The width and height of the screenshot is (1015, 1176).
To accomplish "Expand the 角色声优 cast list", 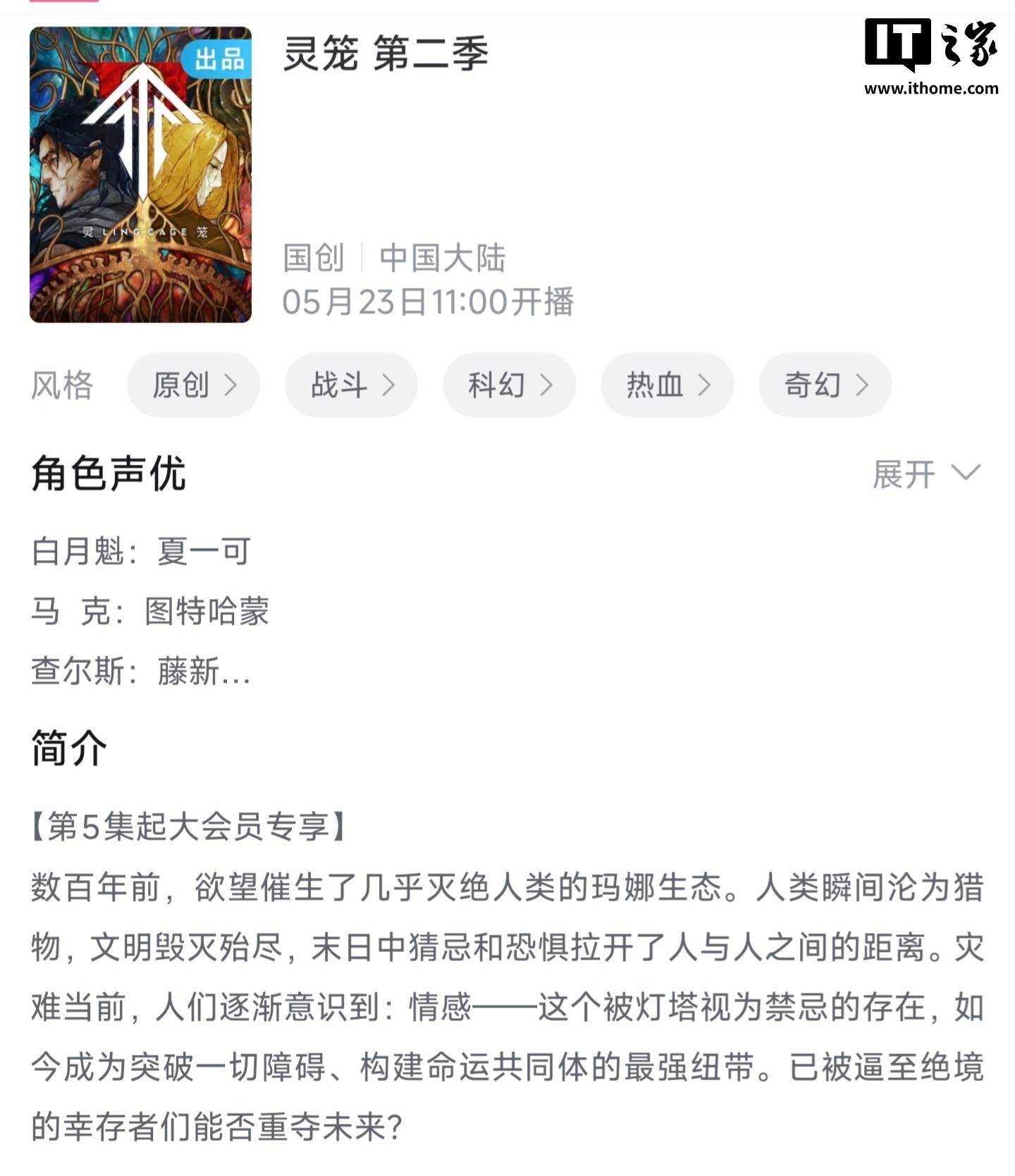I will point(925,474).
